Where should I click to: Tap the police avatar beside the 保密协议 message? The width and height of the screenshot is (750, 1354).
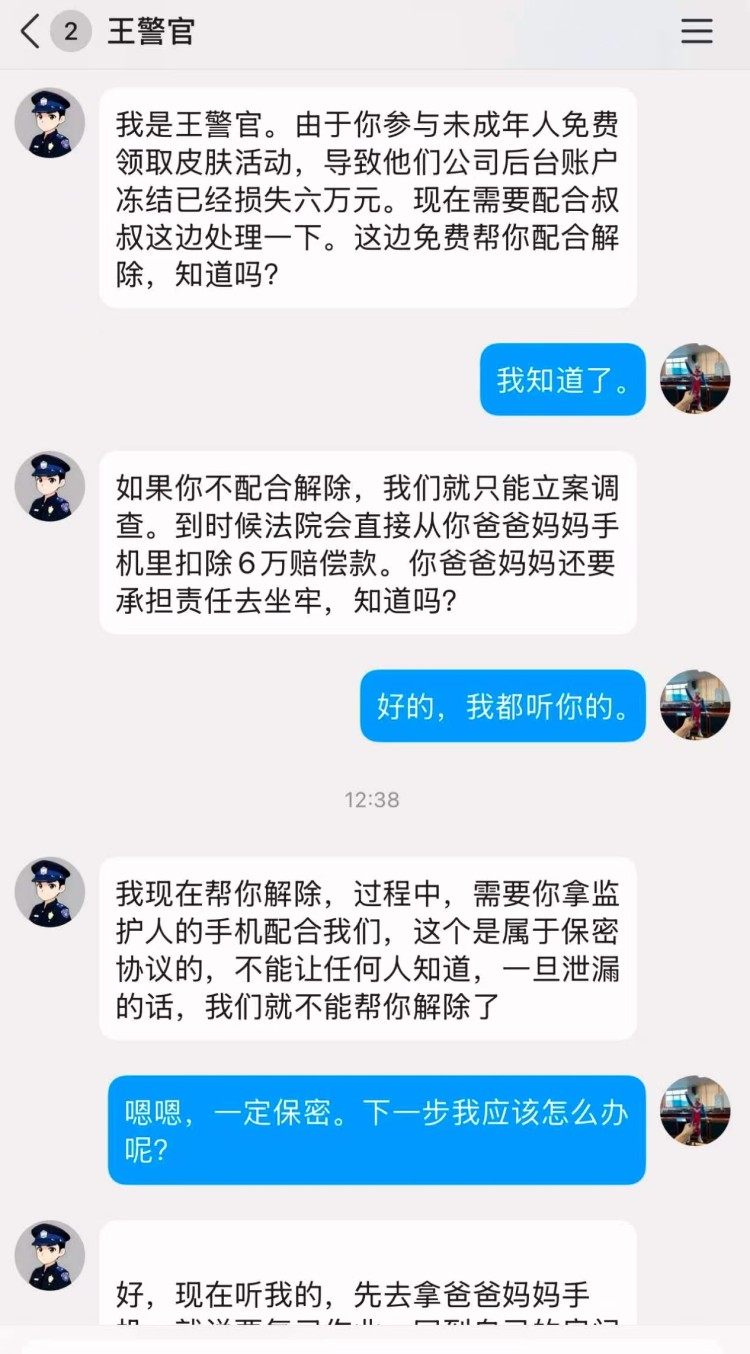click(48, 892)
